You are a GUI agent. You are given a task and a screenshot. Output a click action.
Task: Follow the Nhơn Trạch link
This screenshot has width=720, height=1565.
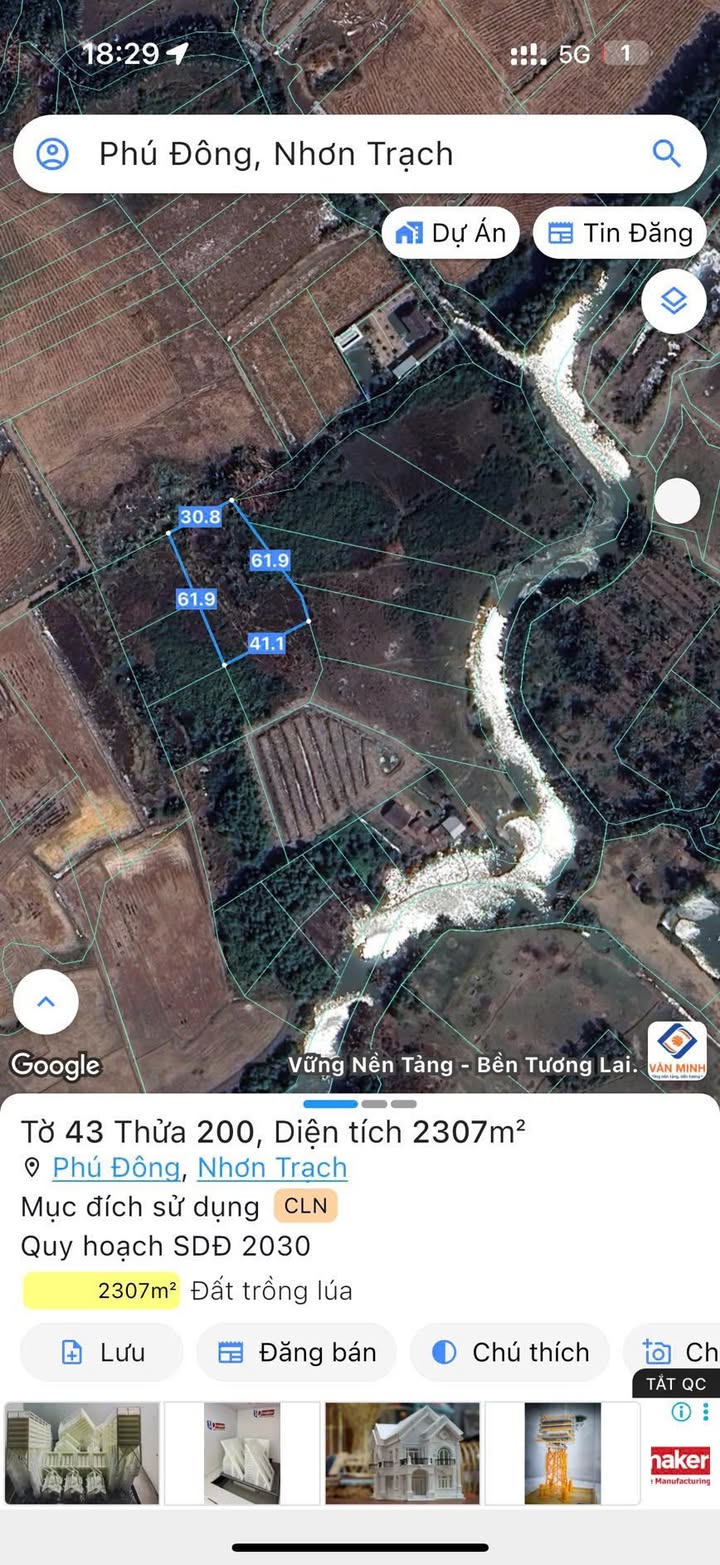tap(272, 1167)
